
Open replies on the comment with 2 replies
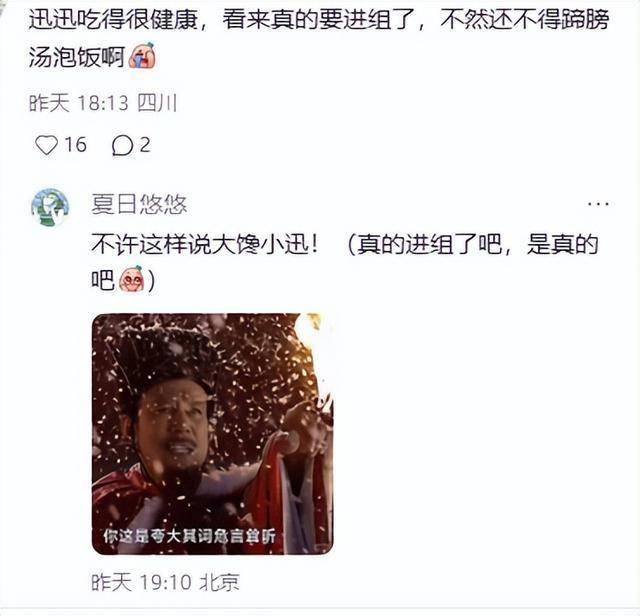pos(123,146)
